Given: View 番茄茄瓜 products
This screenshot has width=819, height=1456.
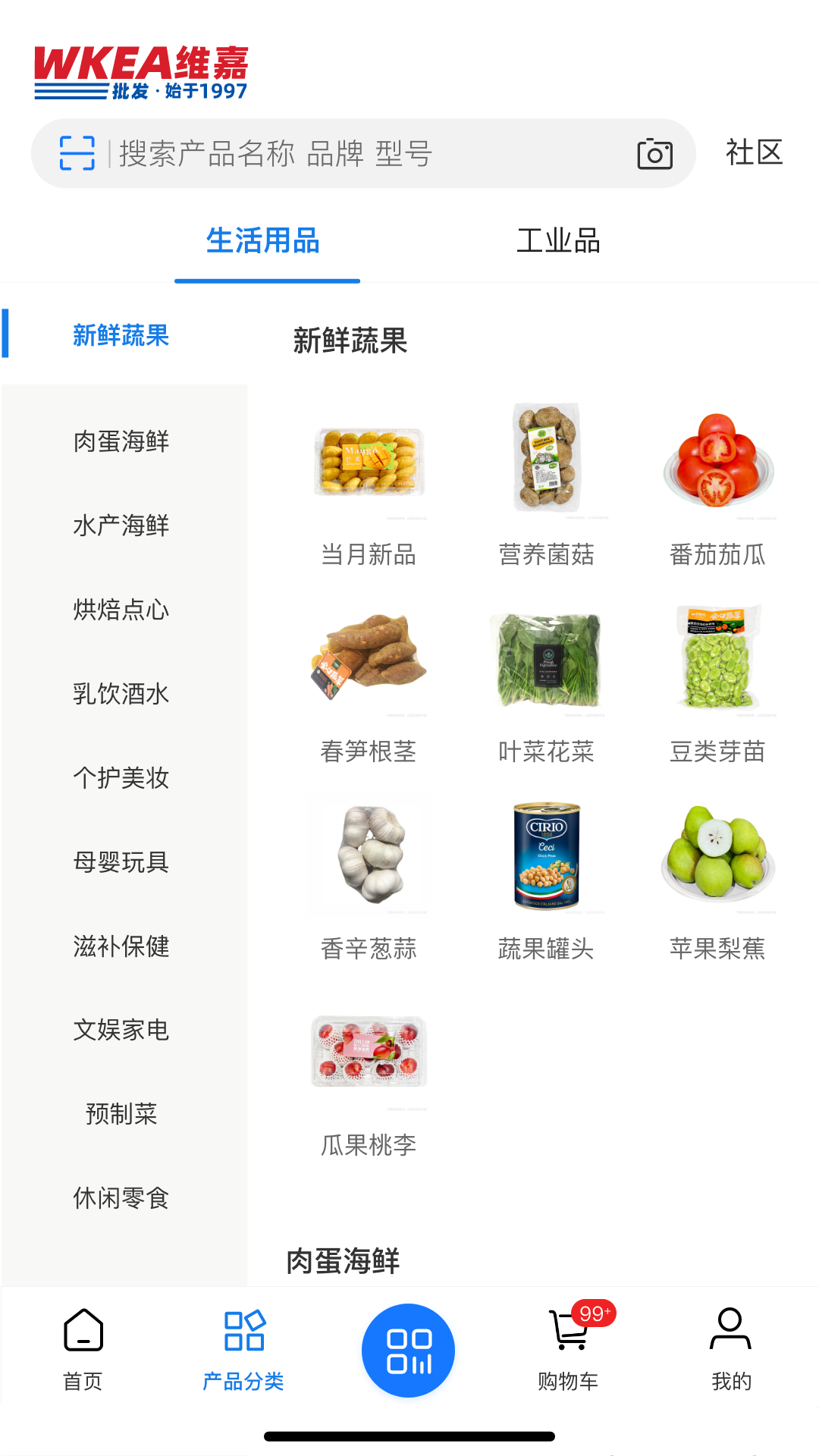Looking at the screenshot, I should tap(717, 485).
